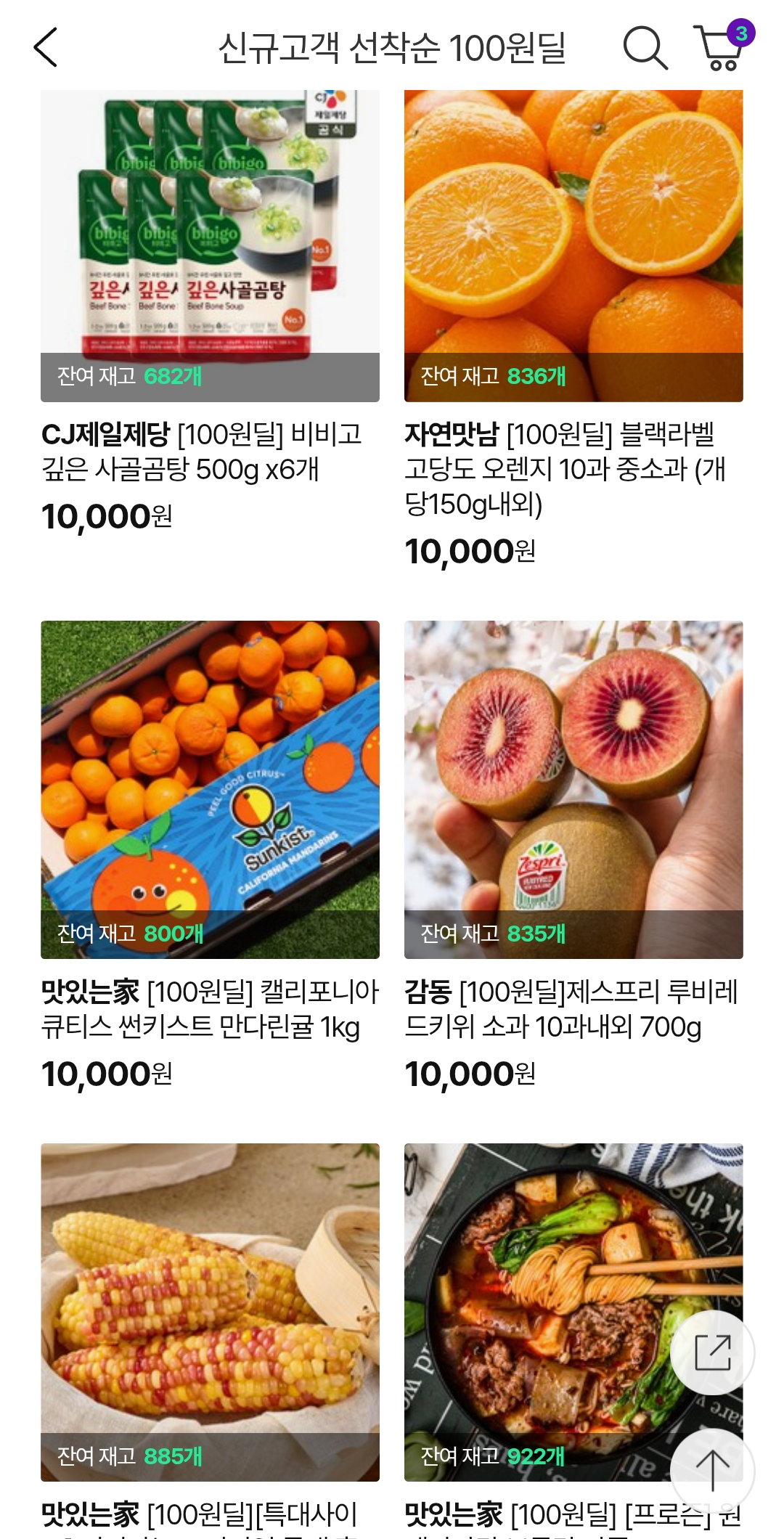Viewport: 784px width, 1539px height.
Task: Go back using the top arrow
Action: point(45,48)
